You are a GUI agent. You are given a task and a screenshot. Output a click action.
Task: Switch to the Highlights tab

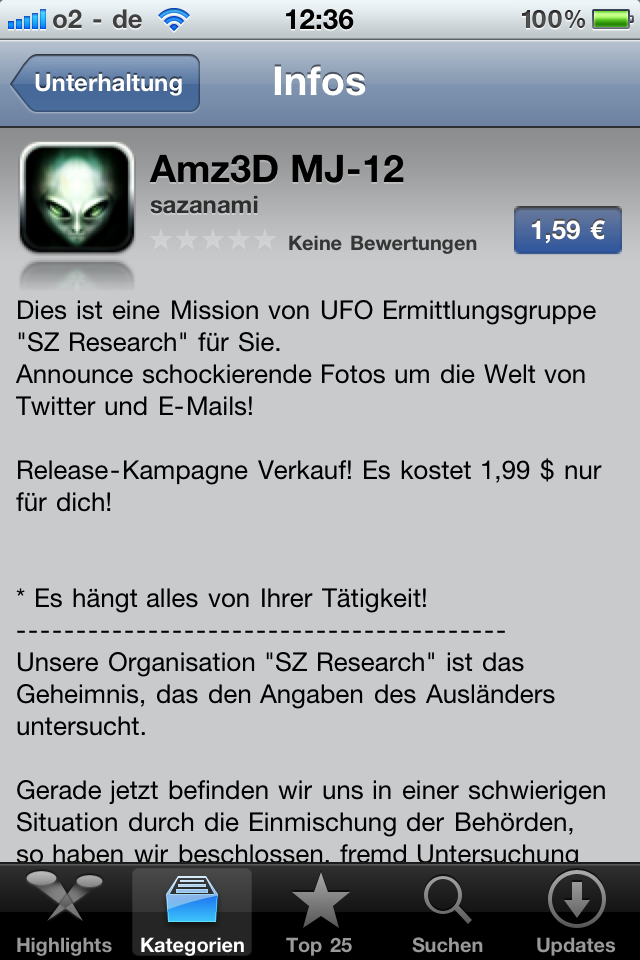[64, 912]
